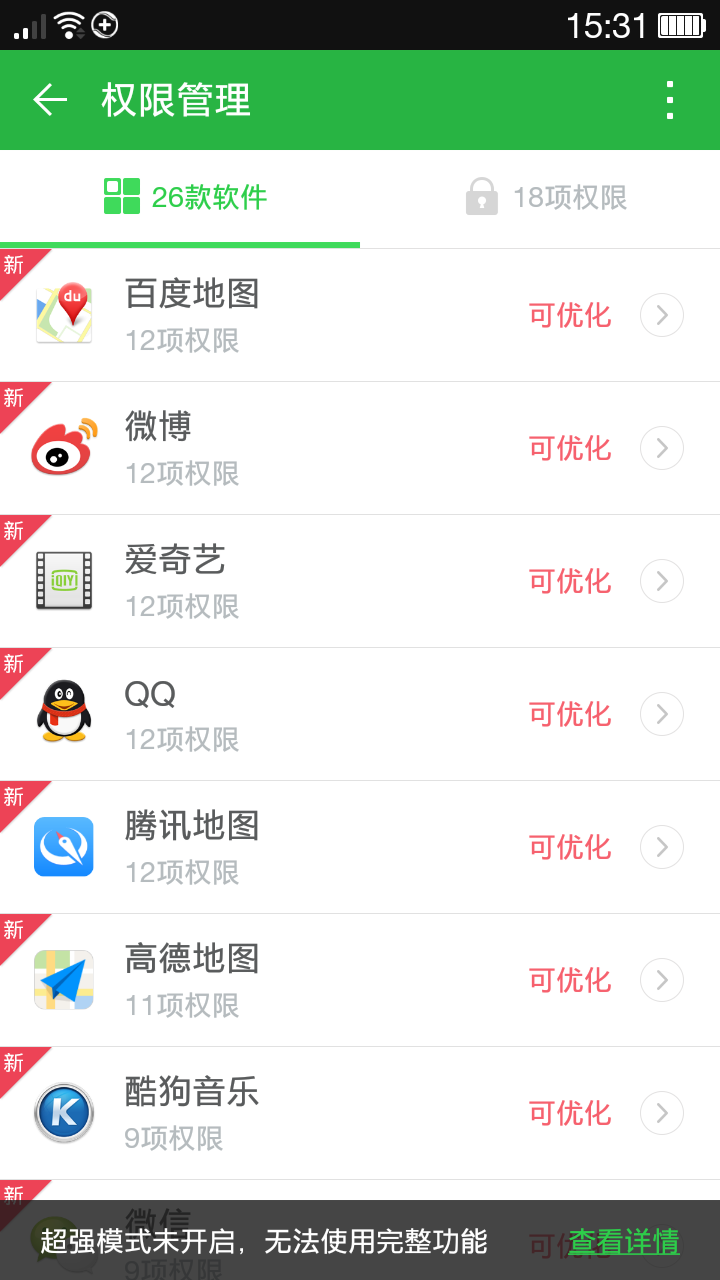This screenshot has width=720, height=1280.
Task: Tap the 查看详情 link
Action: [624, 1241]
